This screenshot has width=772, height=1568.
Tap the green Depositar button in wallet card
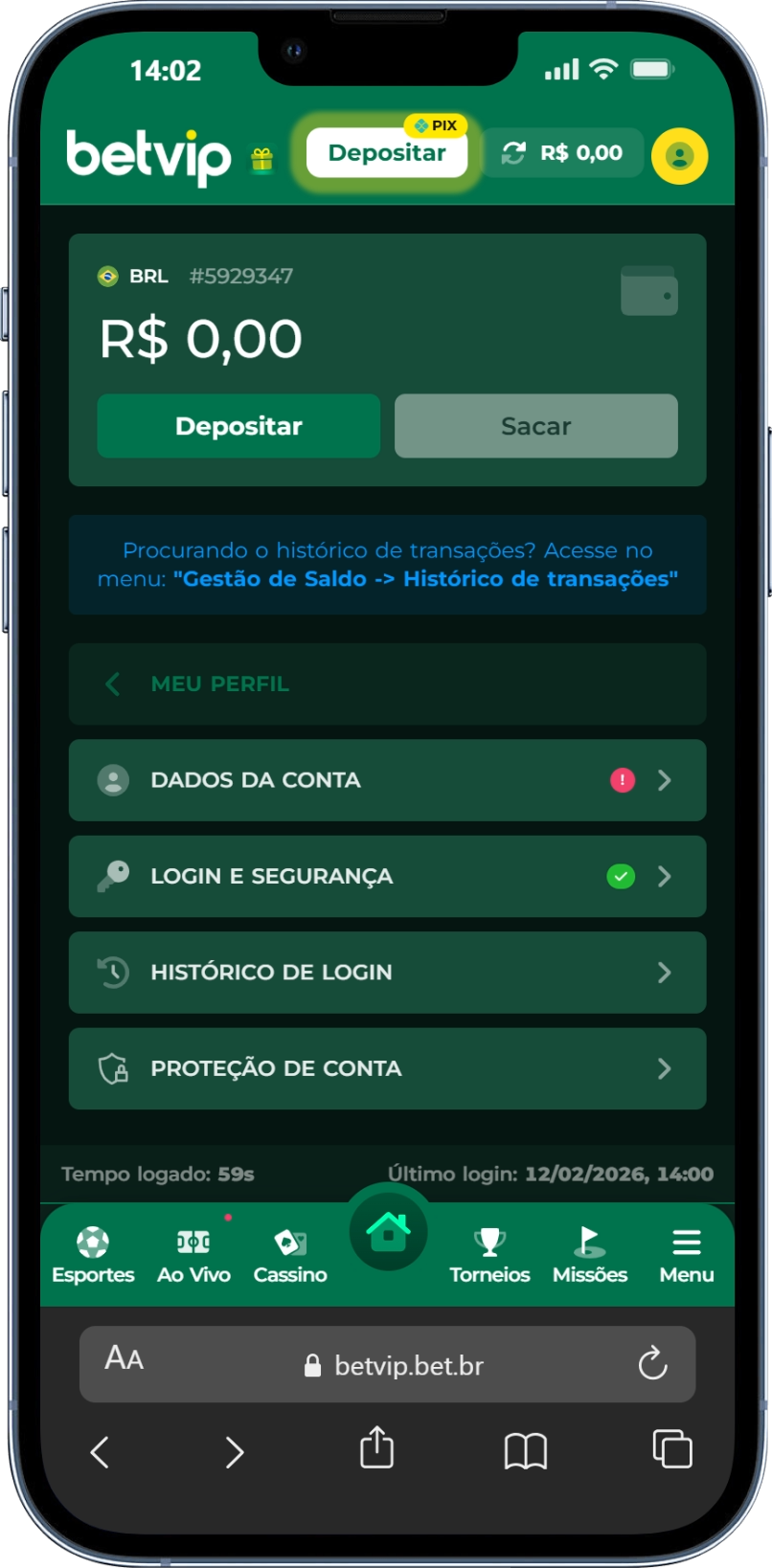238,426
